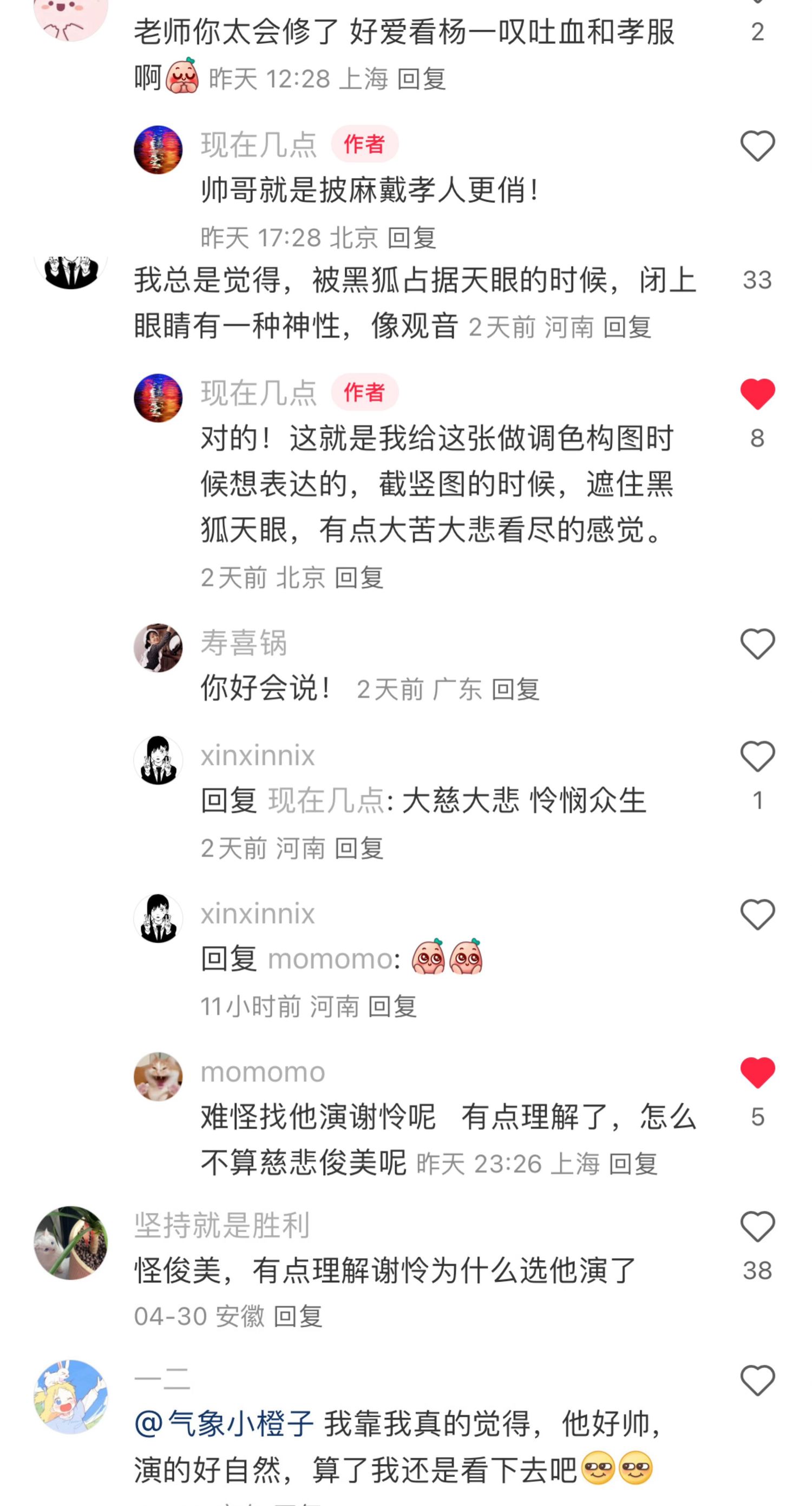Viewport: 812px width, 1506px height.
Task: Reply to the 11小时前 河南 comment
Action: (x=392, y=1007)
